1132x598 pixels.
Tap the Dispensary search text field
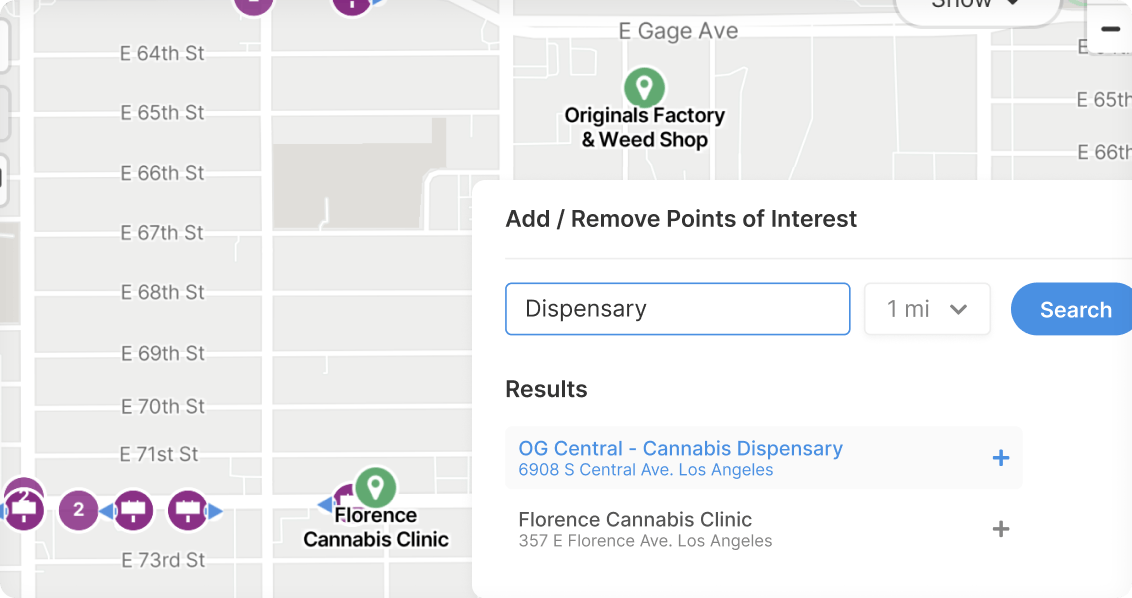pos(677,309)
